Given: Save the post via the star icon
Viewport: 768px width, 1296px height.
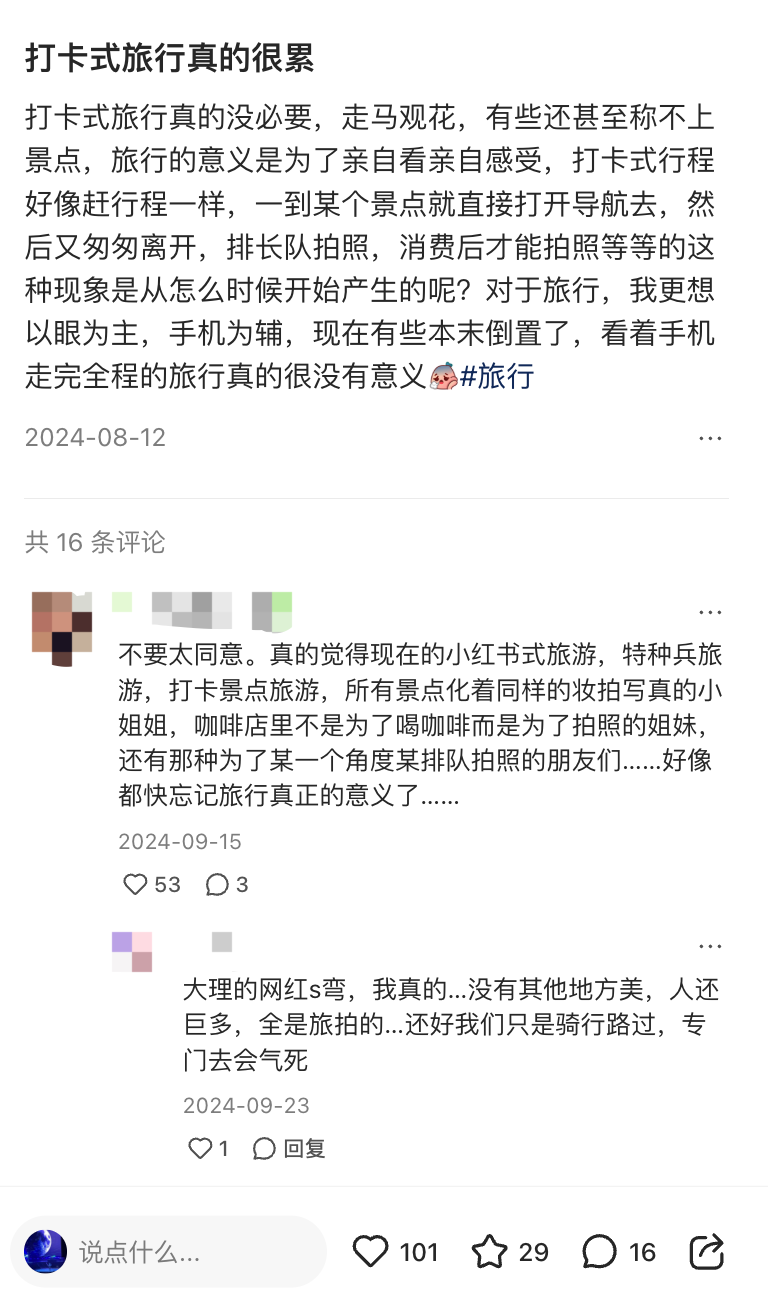Looking at the screenshot, I should (490, 1251).
